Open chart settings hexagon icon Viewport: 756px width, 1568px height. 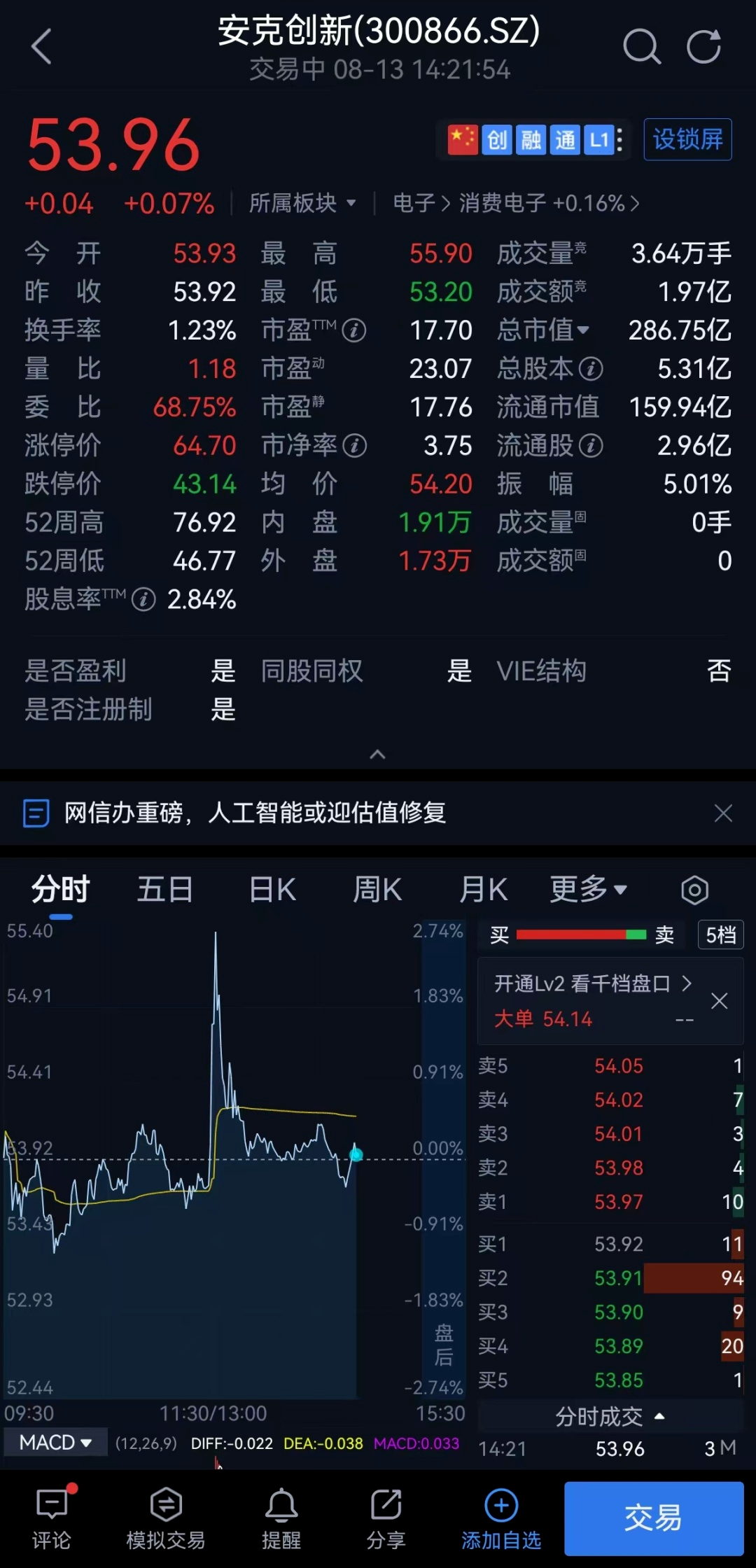click(x=694, y=890)
